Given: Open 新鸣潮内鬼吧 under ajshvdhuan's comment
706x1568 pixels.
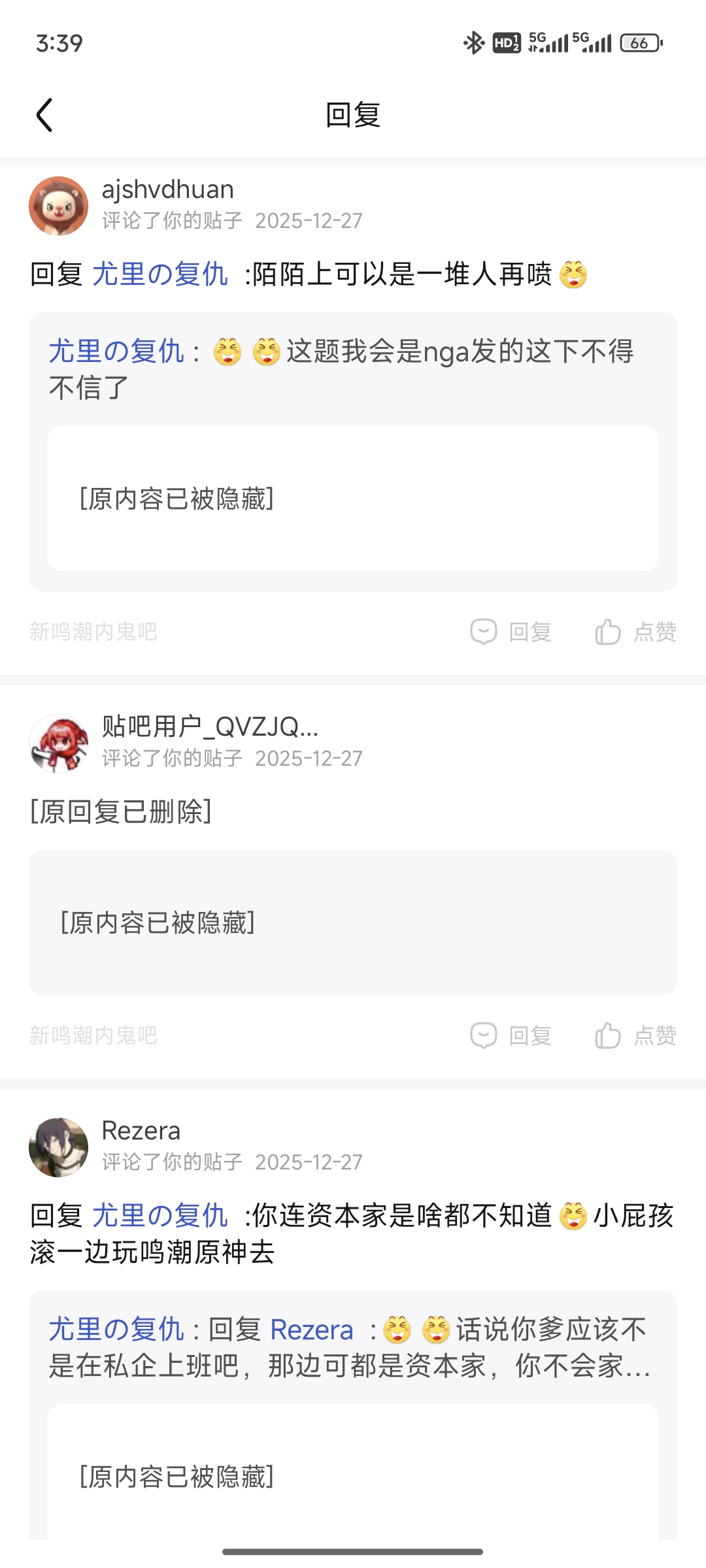Looking at the screenshot, I should (x=93, y=632).
